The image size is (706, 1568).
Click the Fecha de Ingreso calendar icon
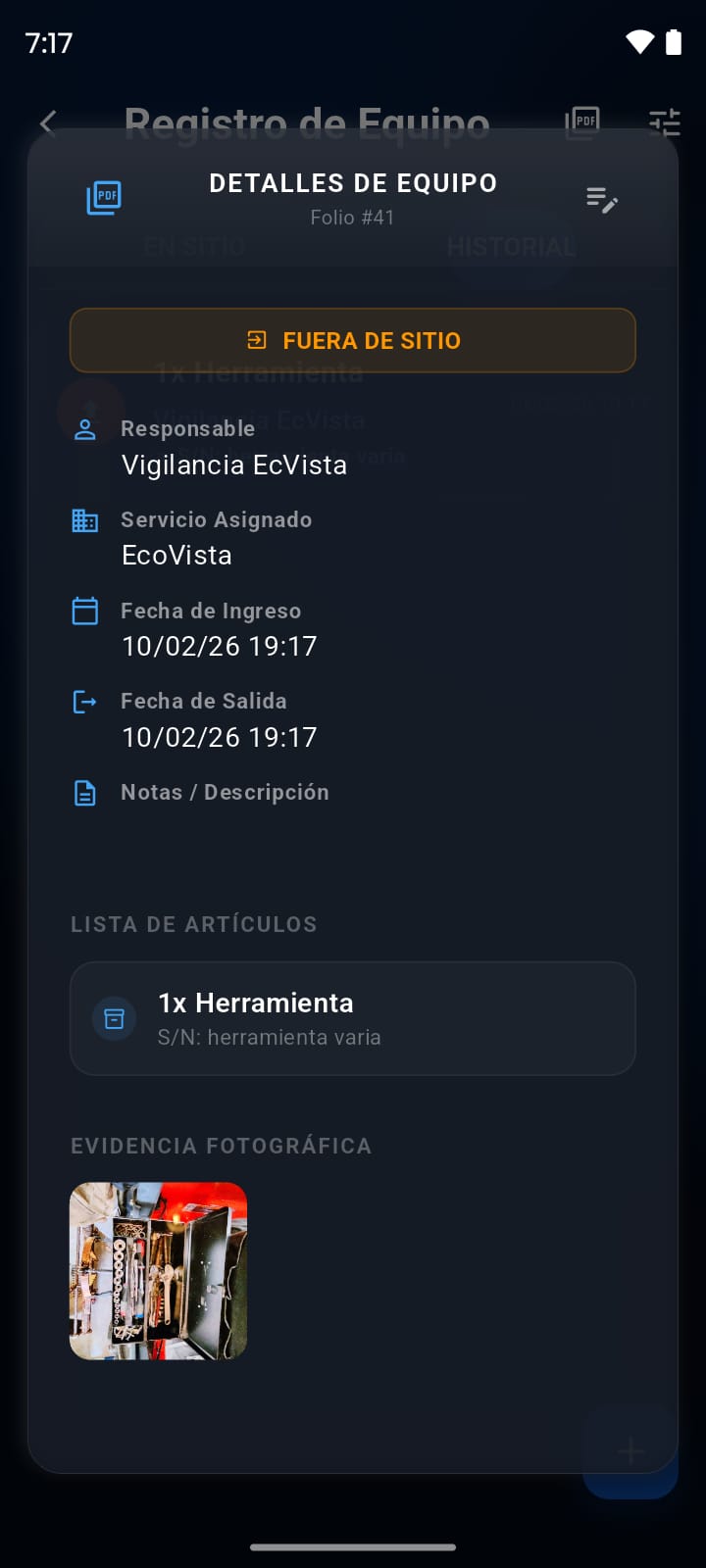pos(85,610)
